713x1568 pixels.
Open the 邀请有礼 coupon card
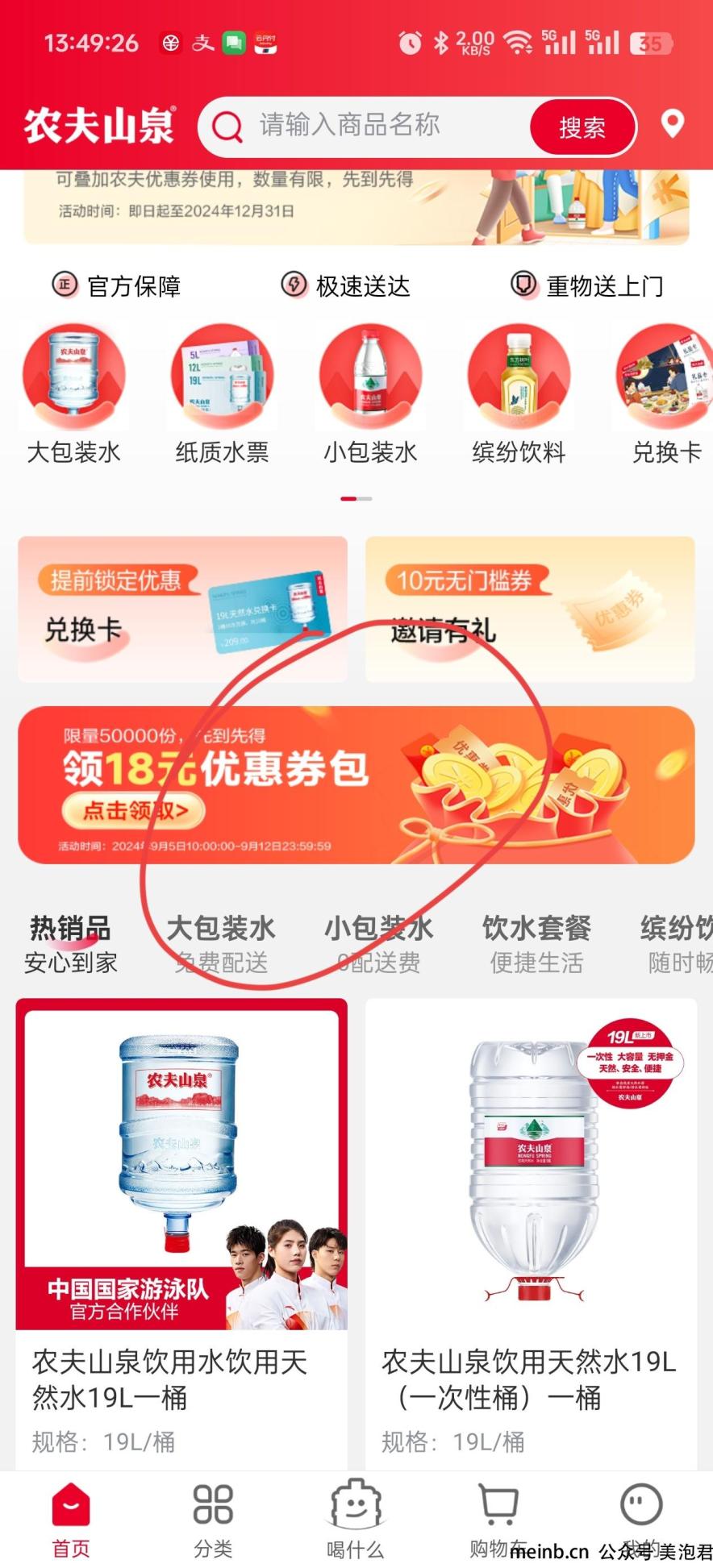tap(530, 609)
